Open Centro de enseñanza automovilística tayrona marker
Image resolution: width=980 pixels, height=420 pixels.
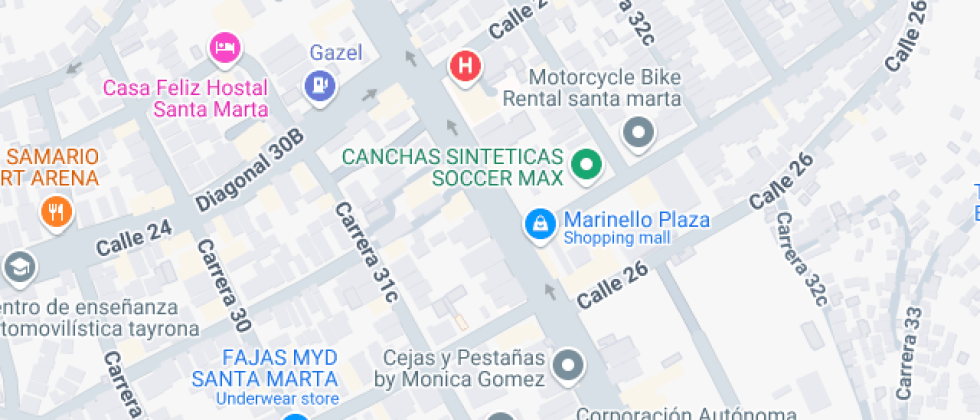pos(18,267)
